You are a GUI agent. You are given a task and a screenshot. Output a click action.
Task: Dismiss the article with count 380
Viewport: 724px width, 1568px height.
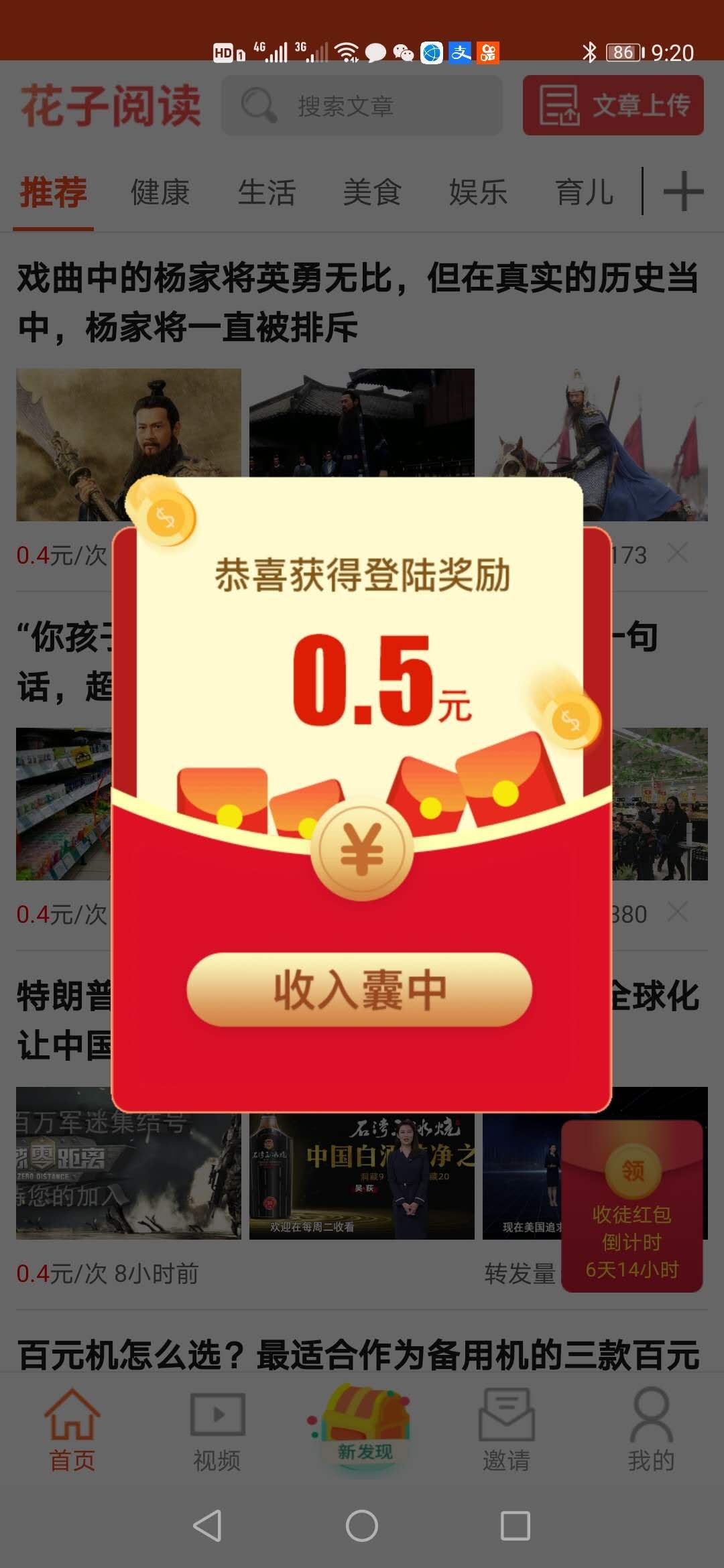pos(678,912)
